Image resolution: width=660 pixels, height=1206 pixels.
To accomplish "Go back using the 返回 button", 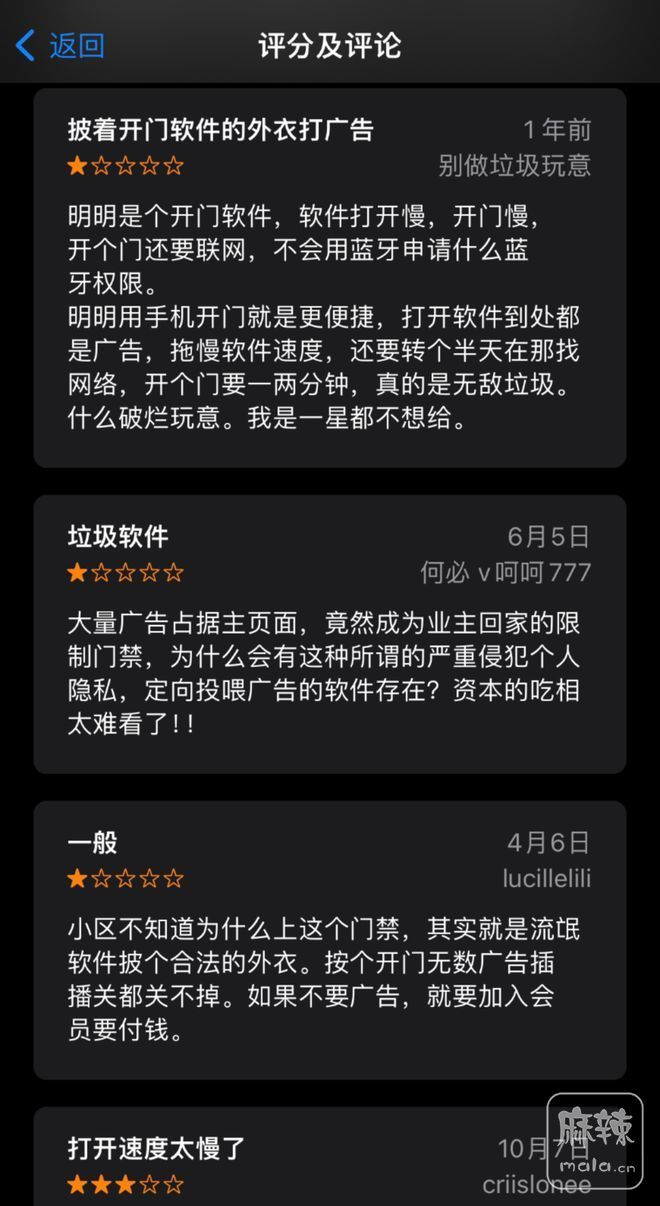I will click(x=61, y=46).
